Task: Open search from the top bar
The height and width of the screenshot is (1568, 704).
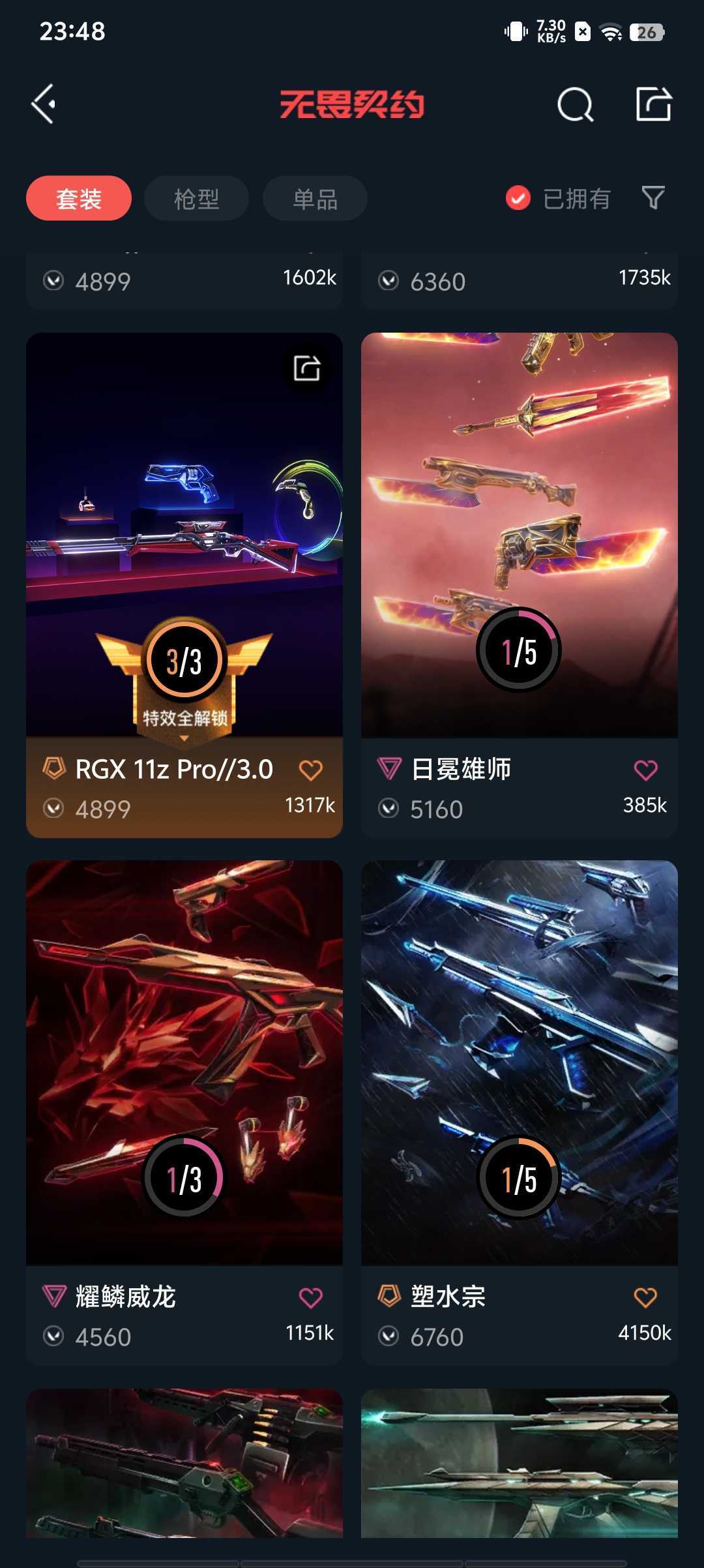Action: pos(575,104)
